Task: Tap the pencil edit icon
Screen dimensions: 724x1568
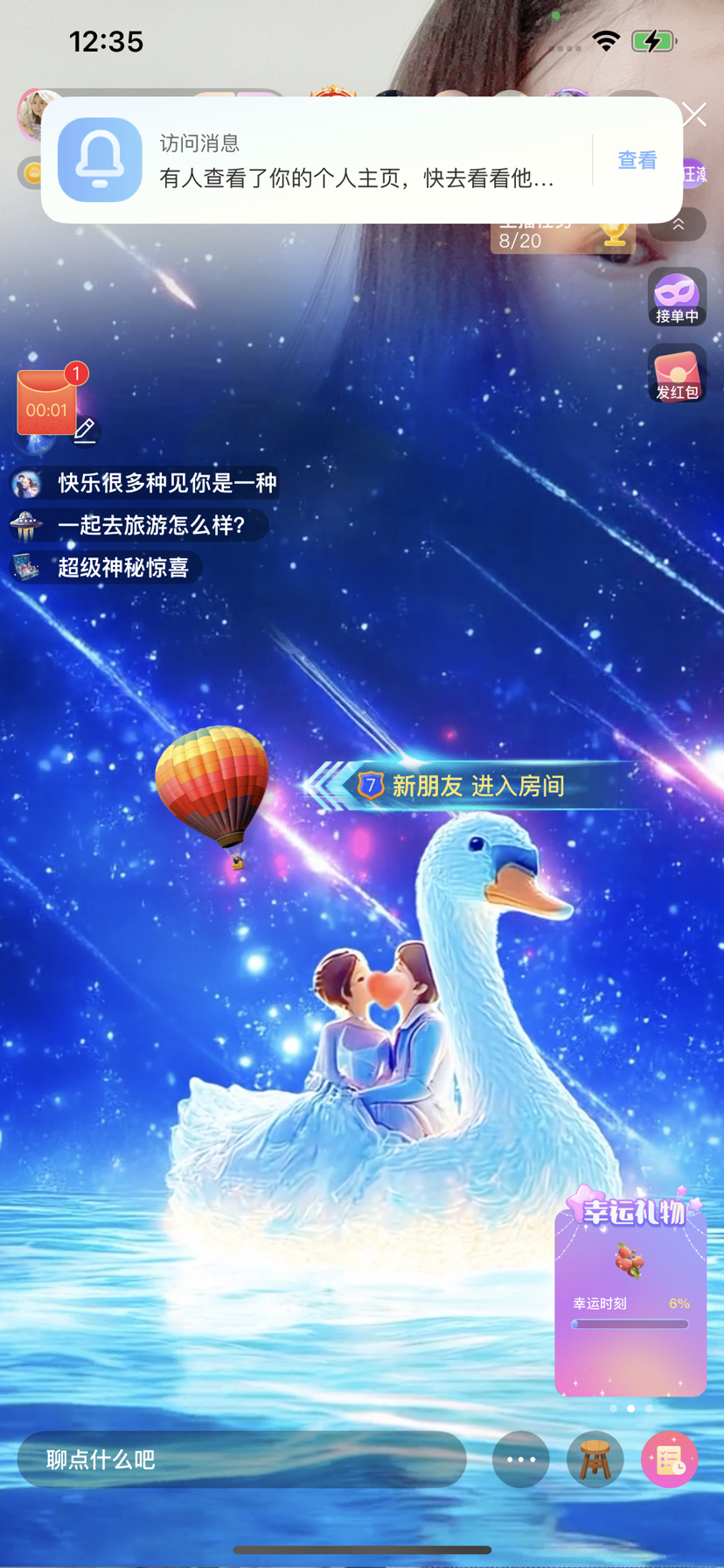Action: tap(85, 430)
